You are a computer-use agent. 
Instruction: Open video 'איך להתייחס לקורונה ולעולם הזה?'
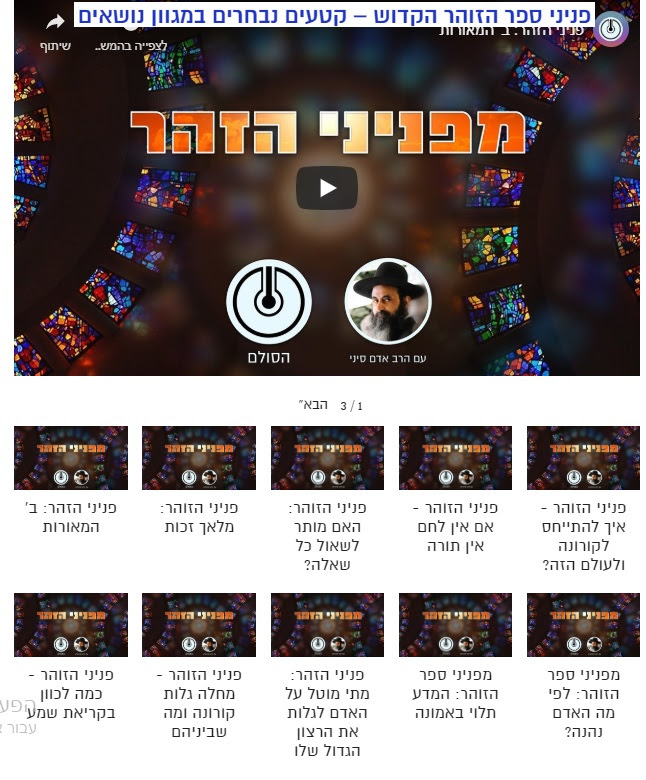[x=583, y=459]
